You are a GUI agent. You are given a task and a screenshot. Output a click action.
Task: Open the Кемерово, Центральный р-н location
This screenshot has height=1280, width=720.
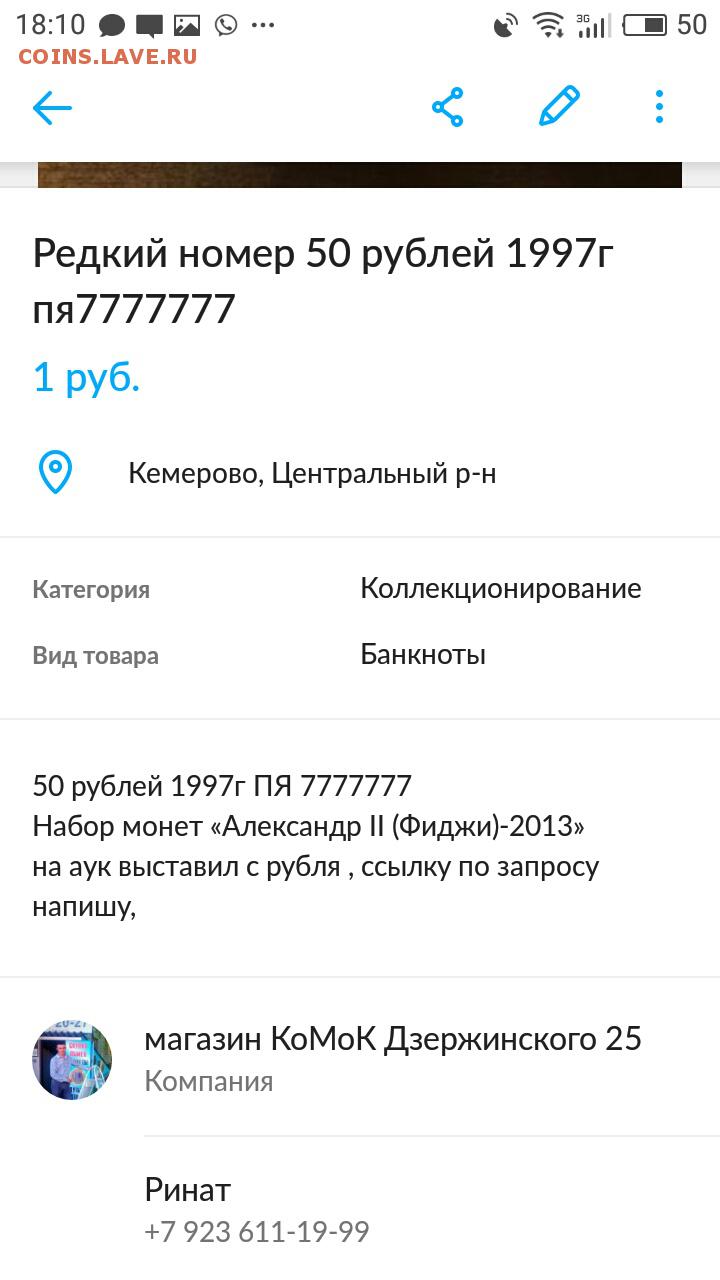coord(312,473)
